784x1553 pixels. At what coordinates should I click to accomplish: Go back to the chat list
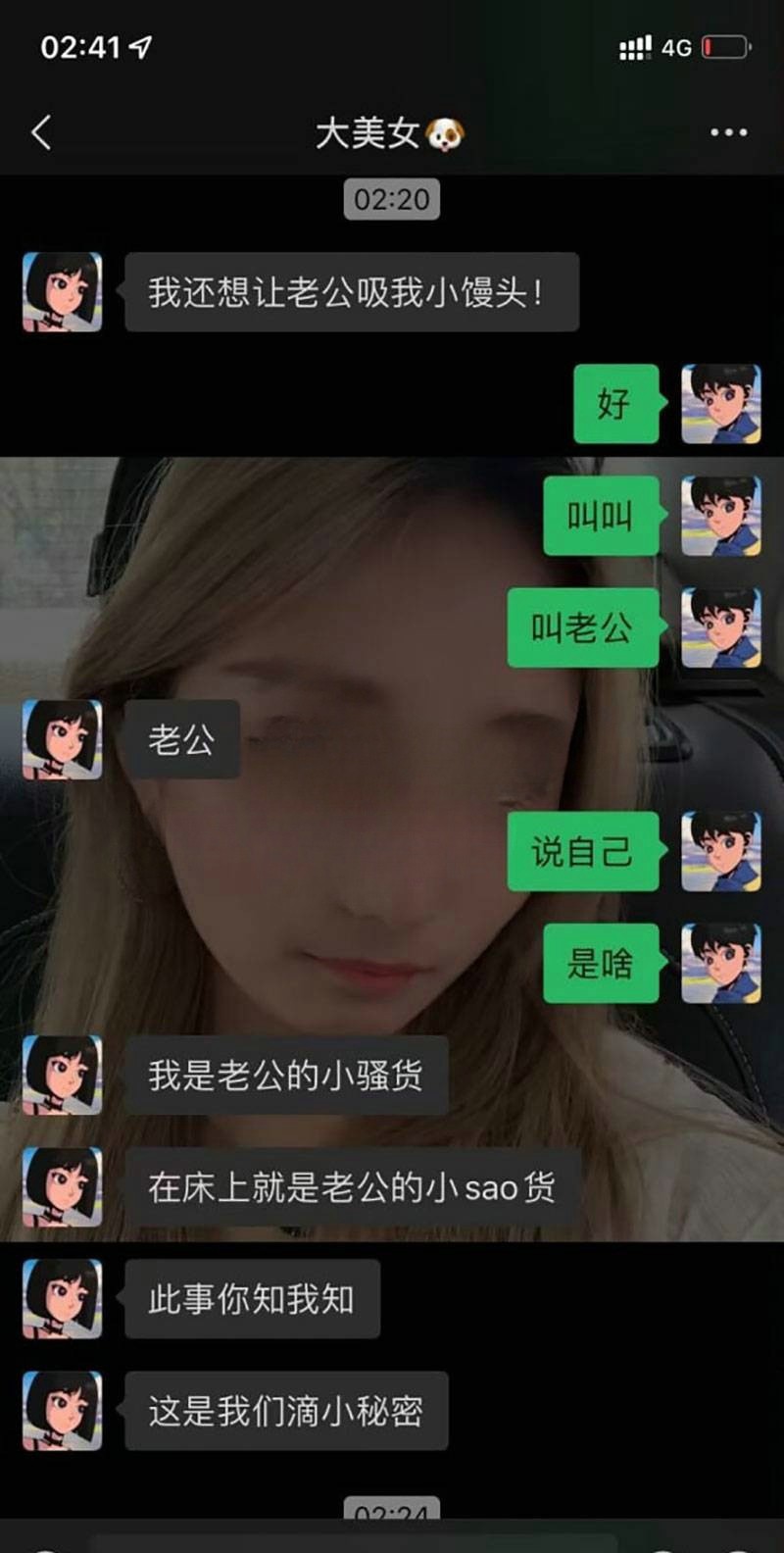(41, 132)
